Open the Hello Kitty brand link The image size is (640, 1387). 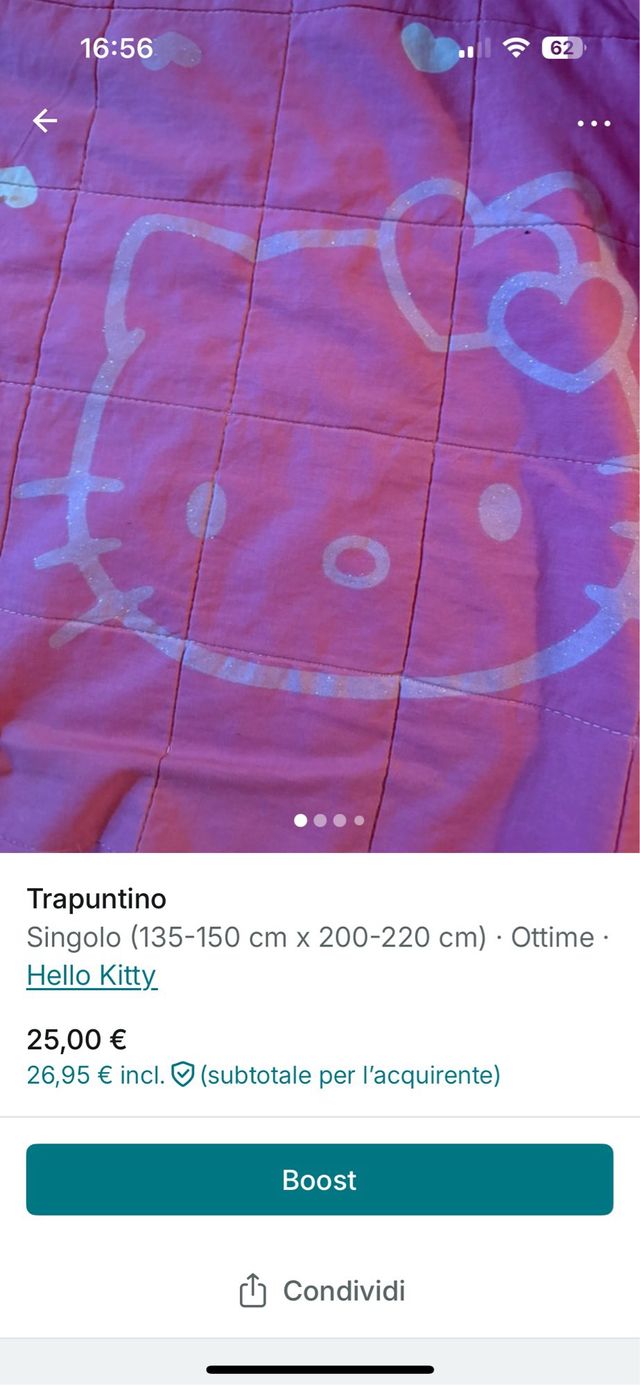click(92, 976)
